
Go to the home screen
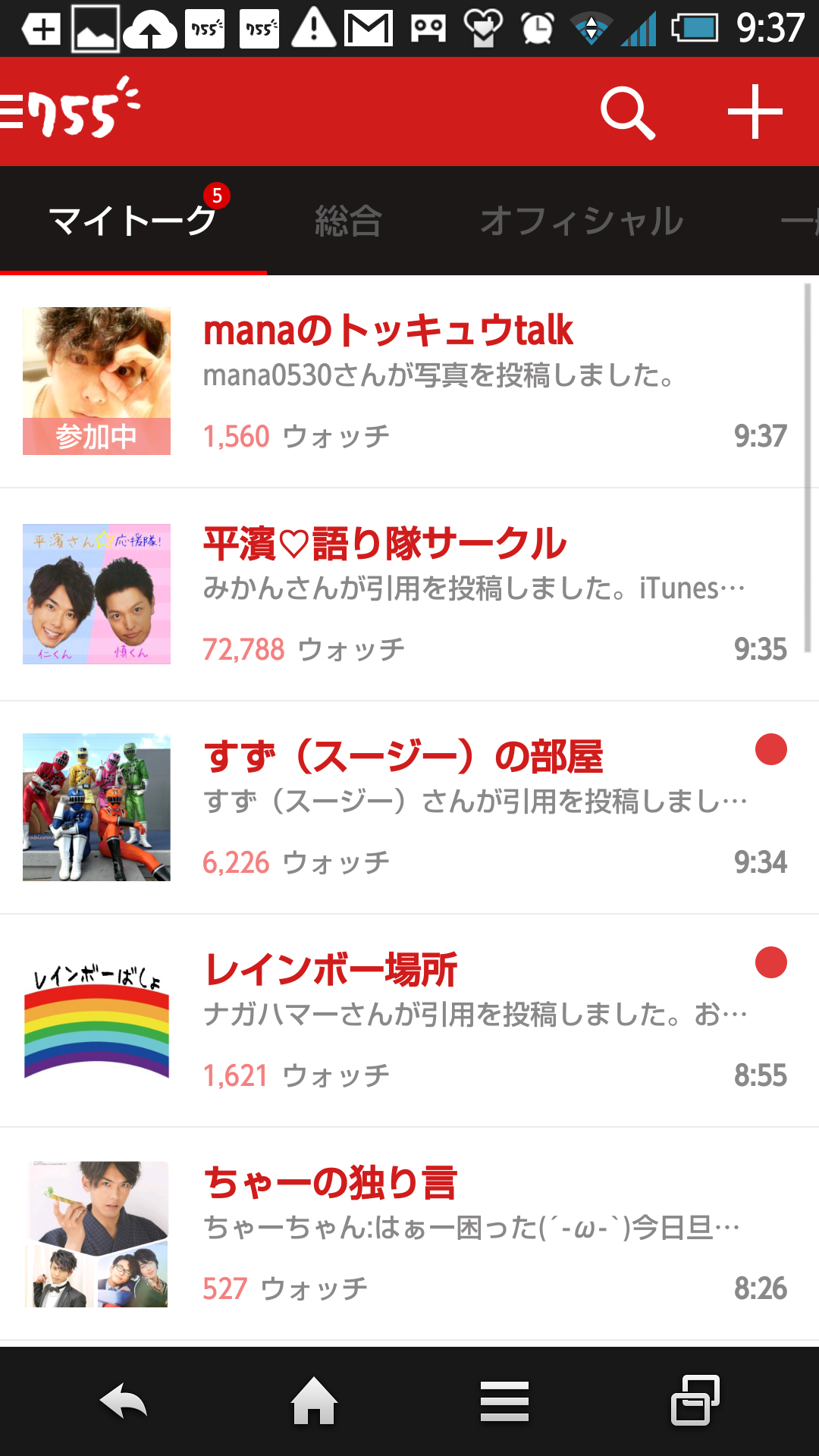(x=314, y=1401)
